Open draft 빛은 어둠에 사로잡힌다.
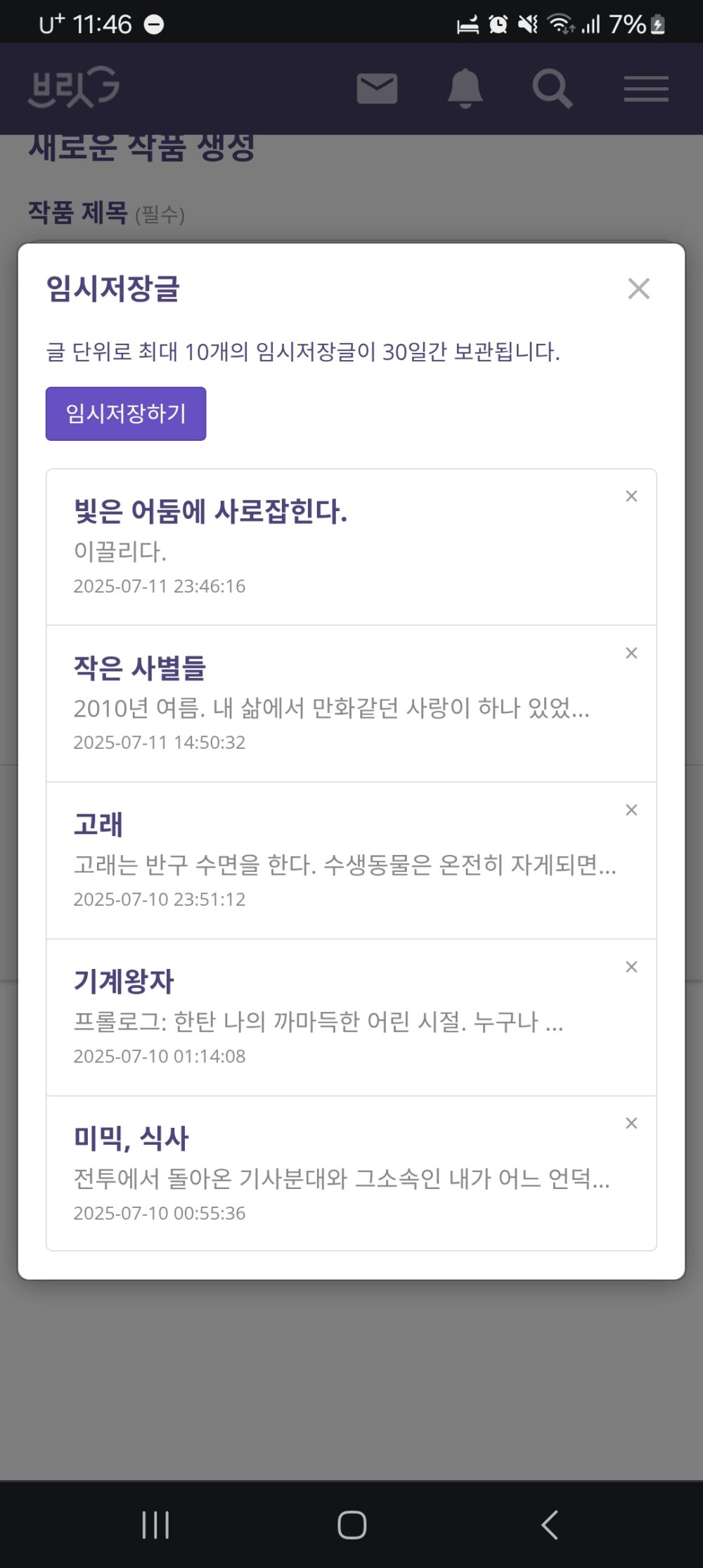 click(351, 547)
